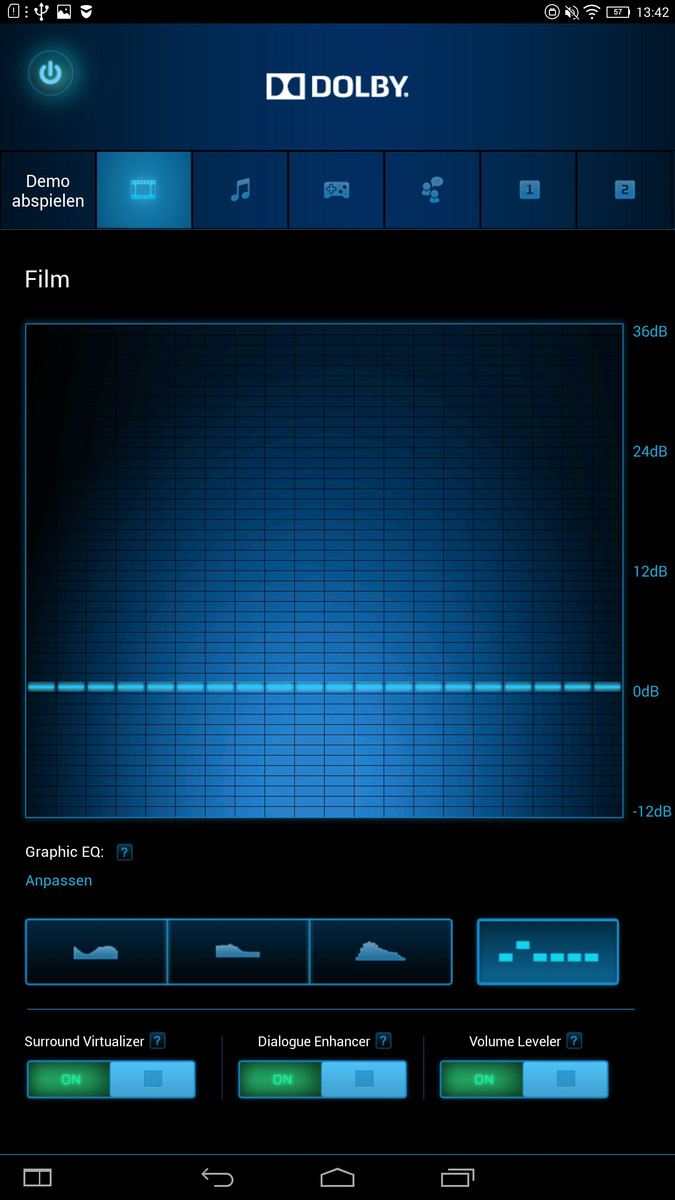The width and height of the screenshot is (675, 1200).
Task: Choose the third equalizer preset curve
Action: (x=381, y=952)
